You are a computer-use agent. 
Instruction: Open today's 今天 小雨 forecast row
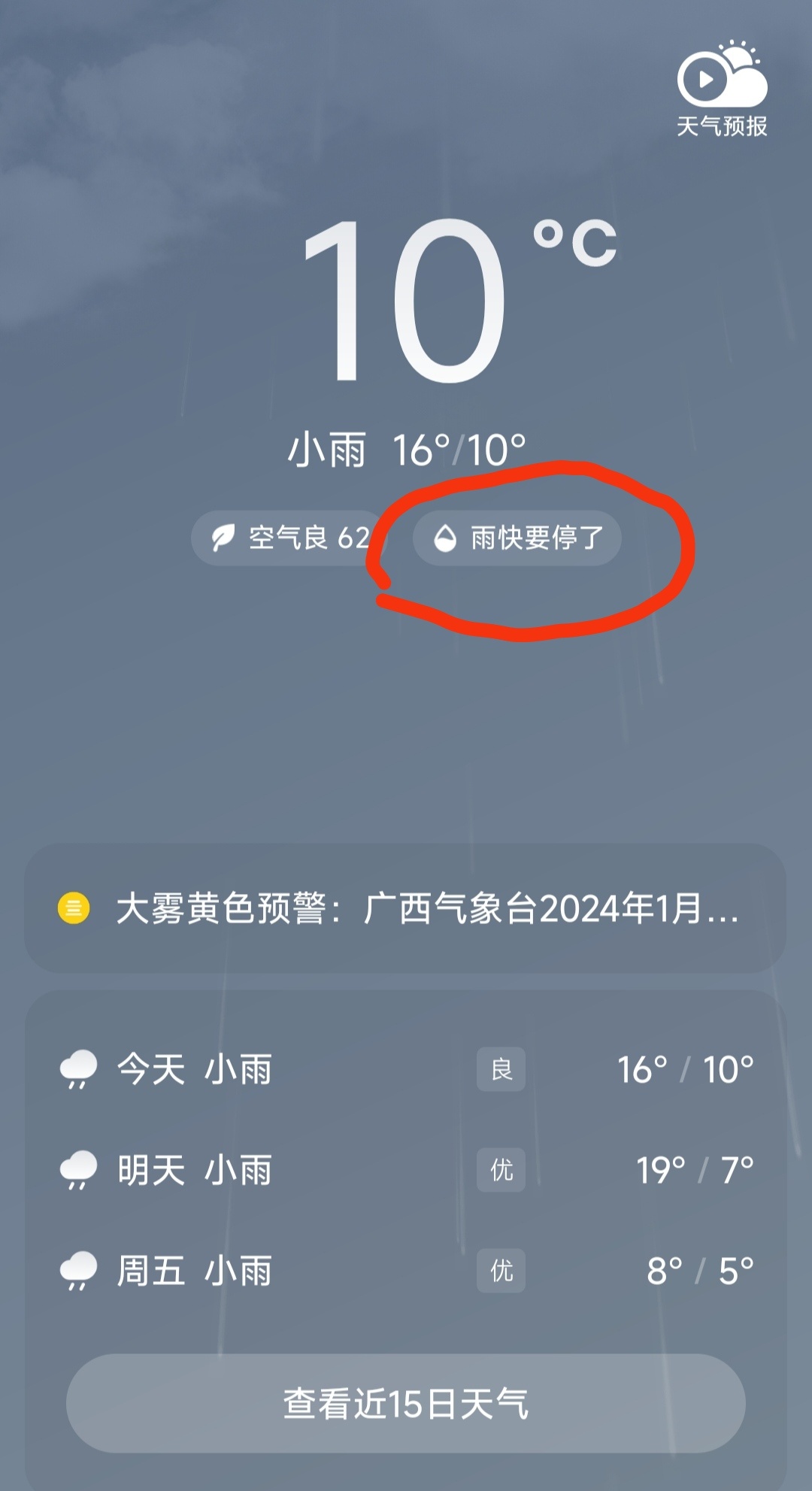click(x=406, y=1069)
